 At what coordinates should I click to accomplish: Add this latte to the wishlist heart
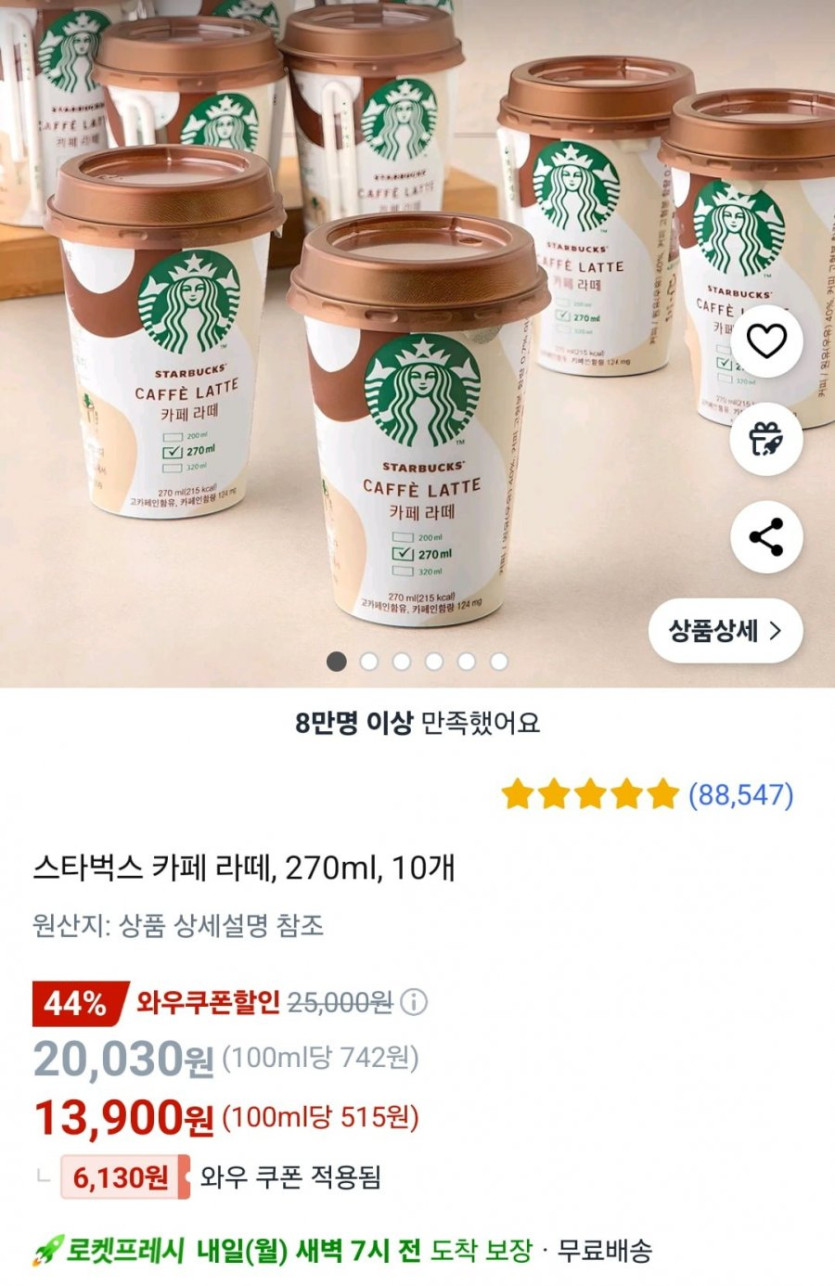[766, 342]
